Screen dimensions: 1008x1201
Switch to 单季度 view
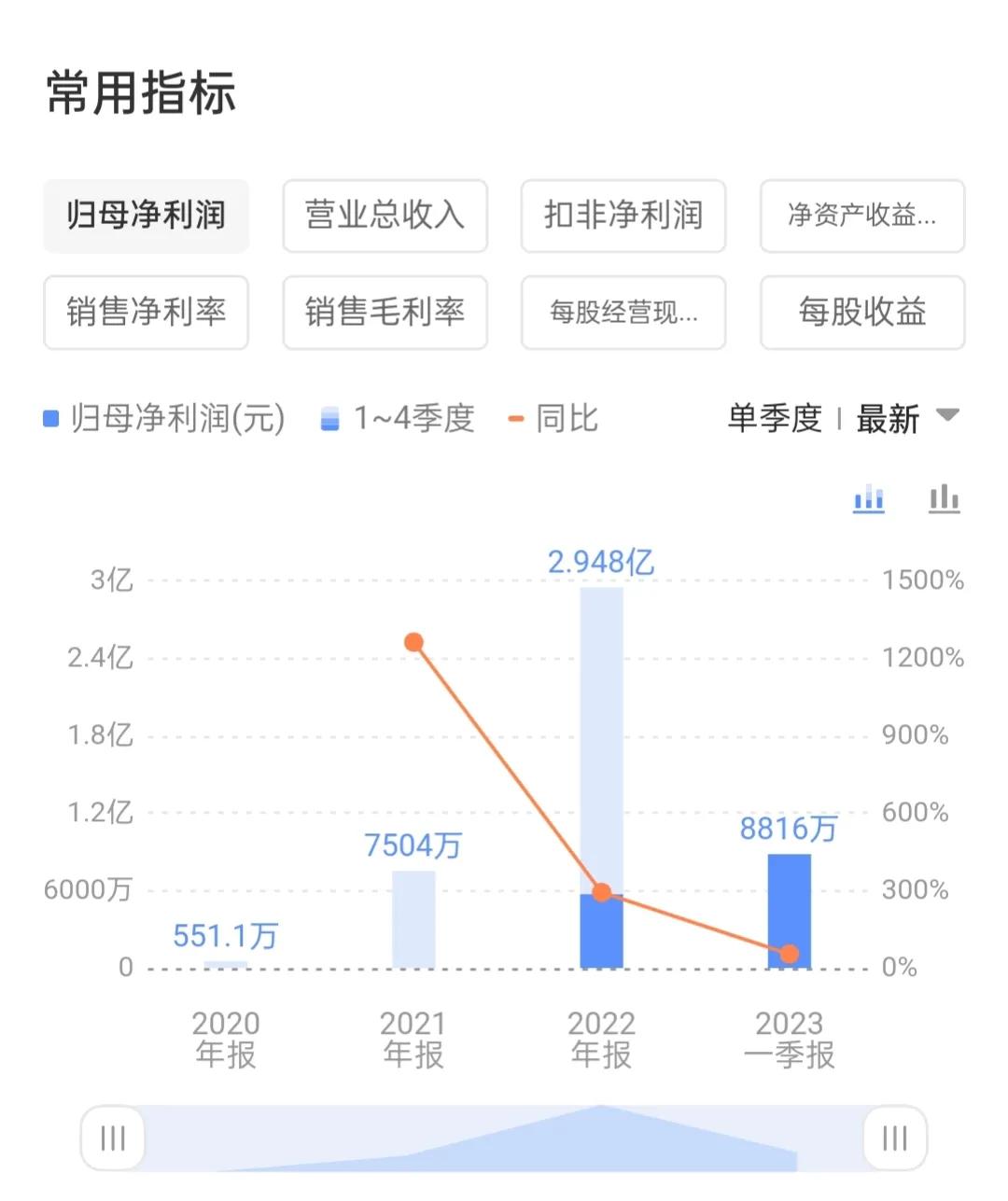coord(774,419)
